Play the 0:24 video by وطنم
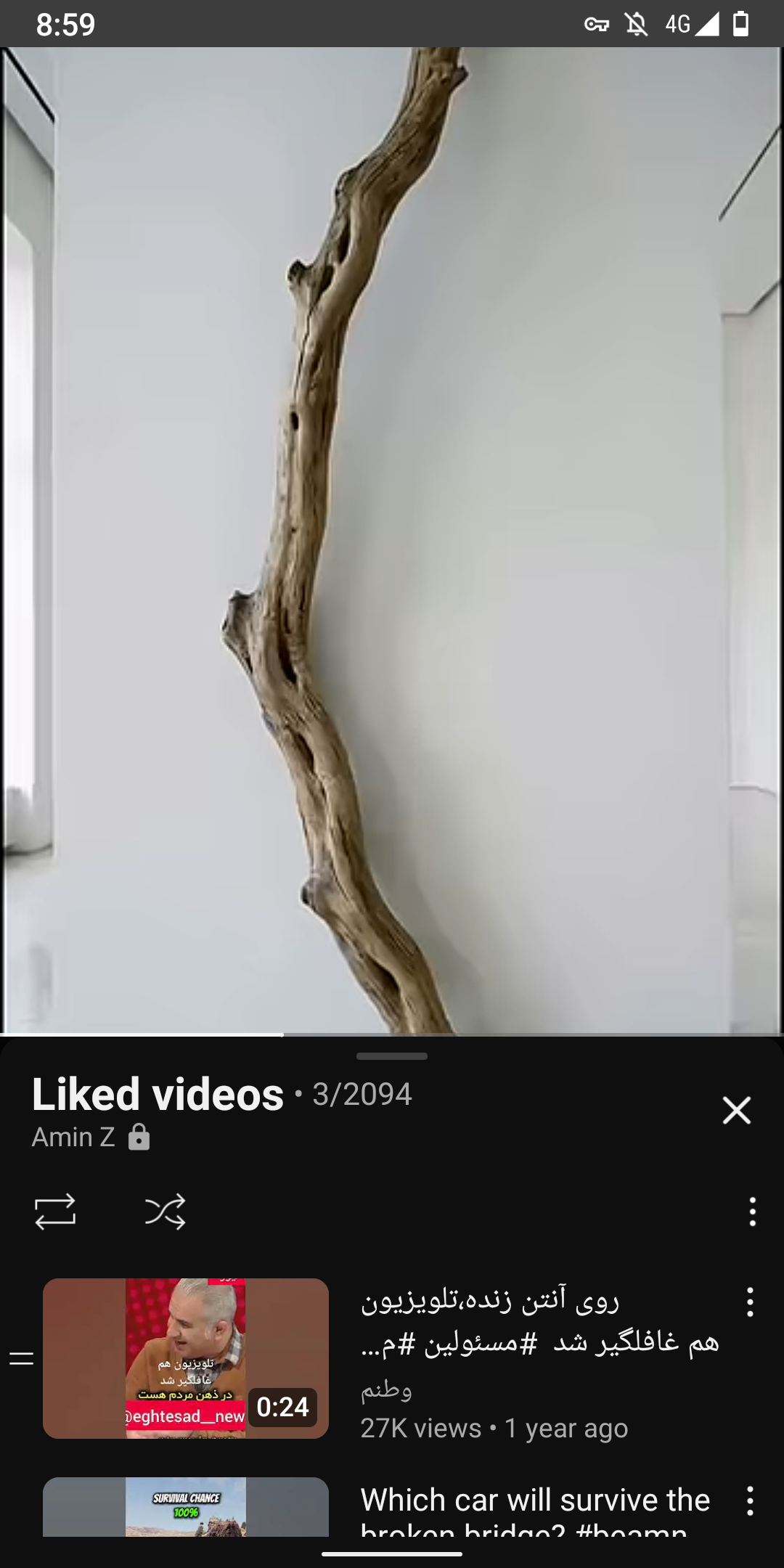784x1568 pixels. click(186, 1358)
